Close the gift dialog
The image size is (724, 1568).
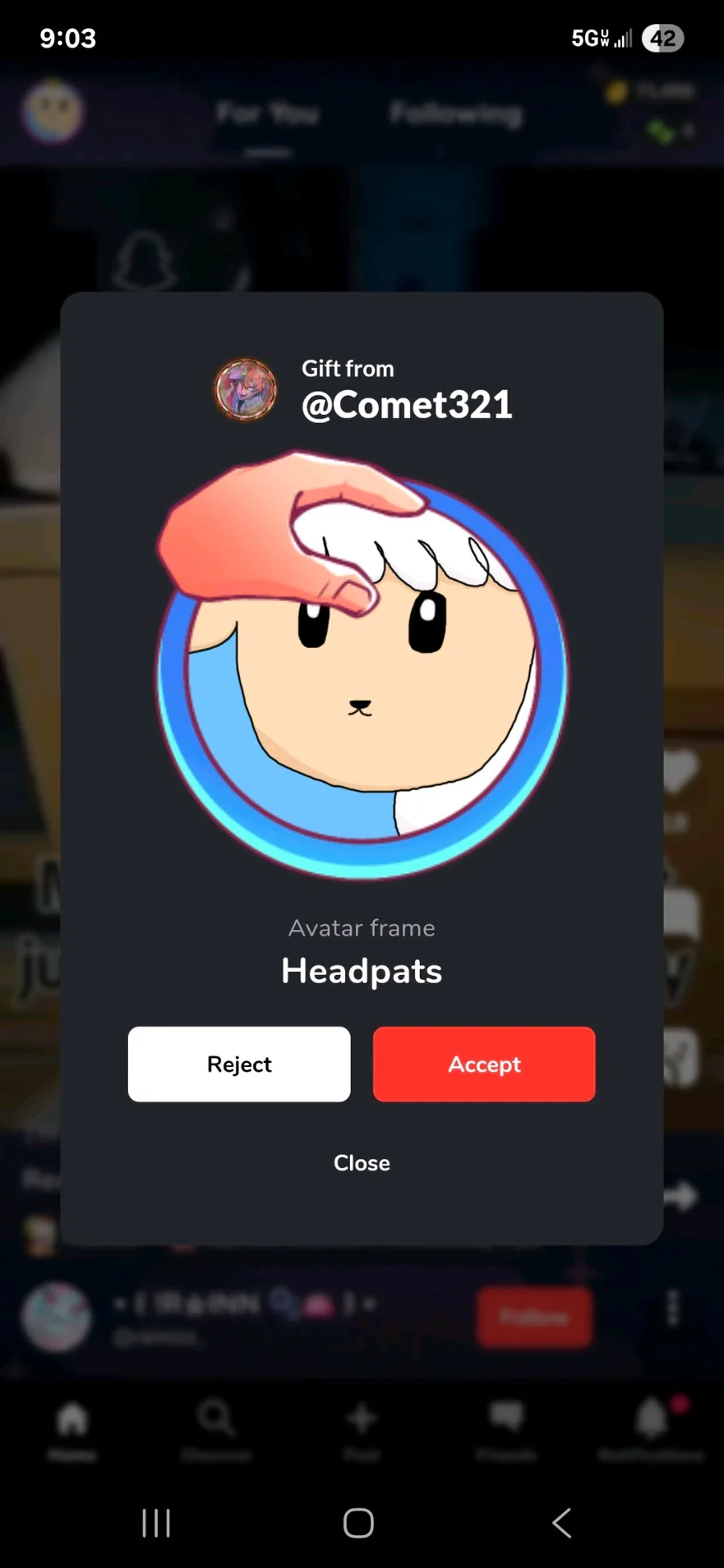(x=362, y=1163)
